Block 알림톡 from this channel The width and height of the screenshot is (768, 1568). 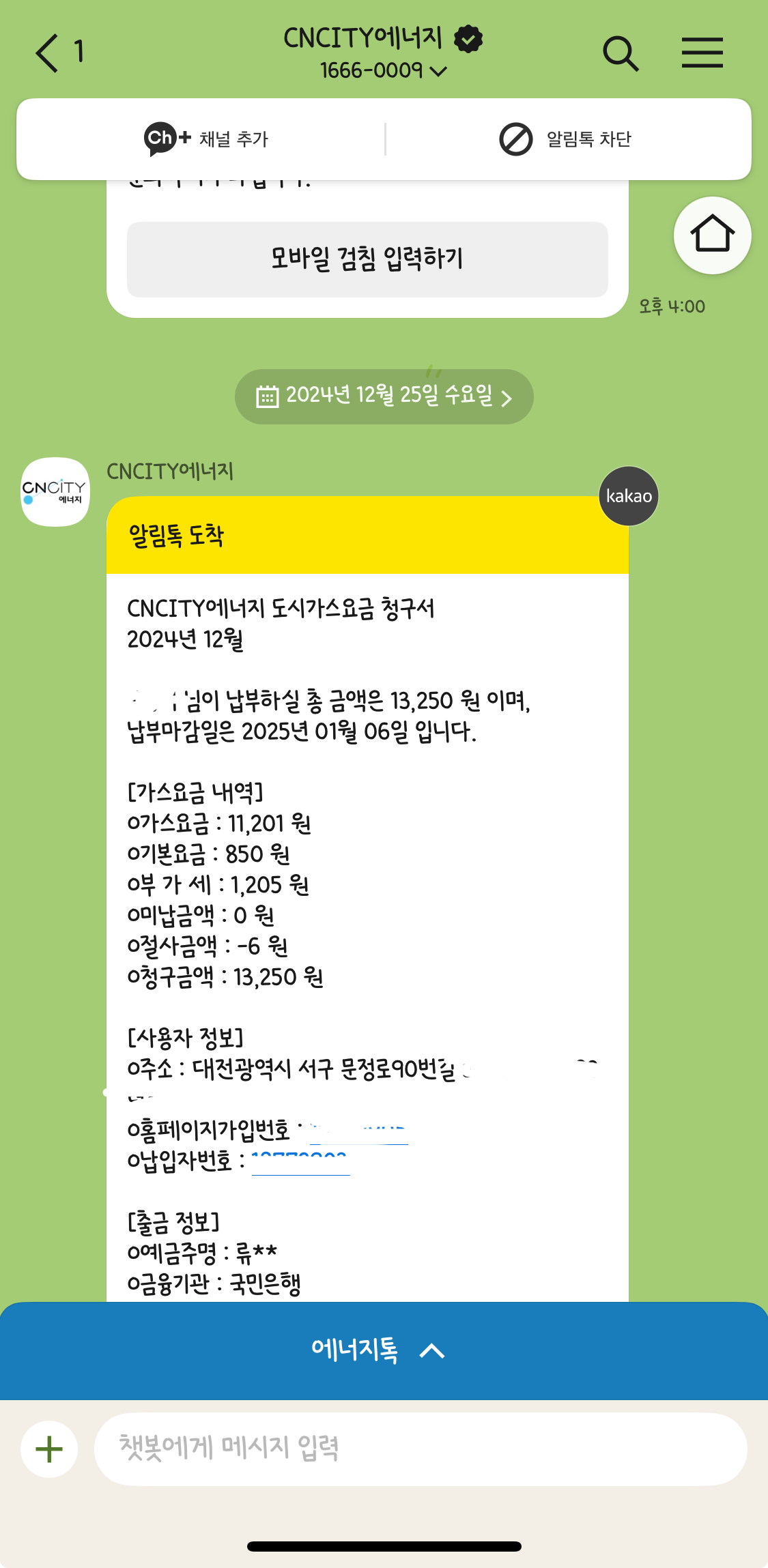point(565,139)
